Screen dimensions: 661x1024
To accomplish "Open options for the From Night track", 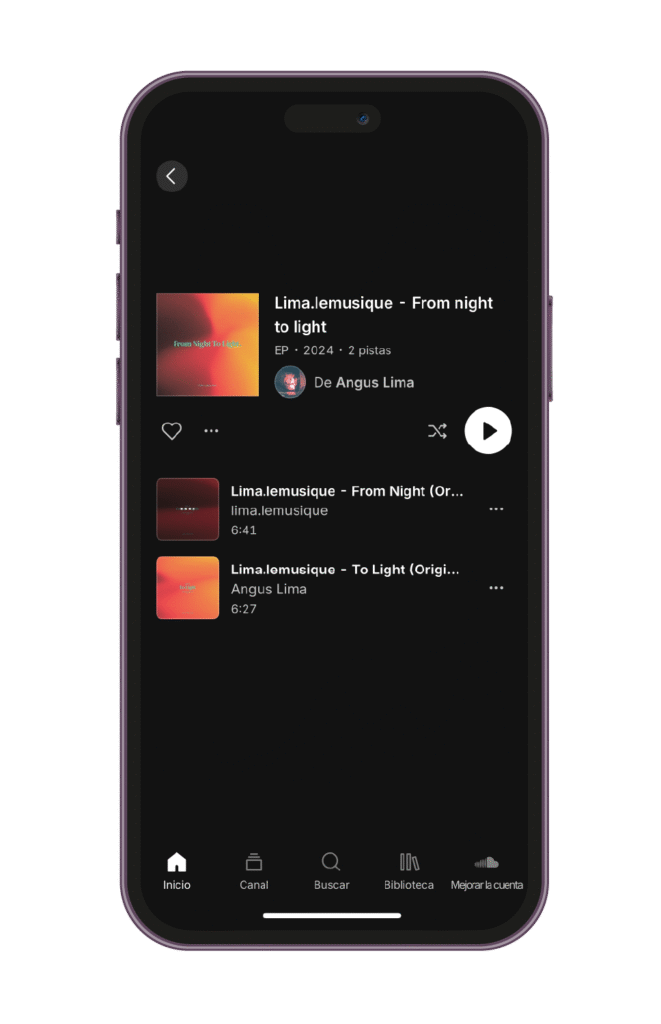I will click(x=496, y=509).
